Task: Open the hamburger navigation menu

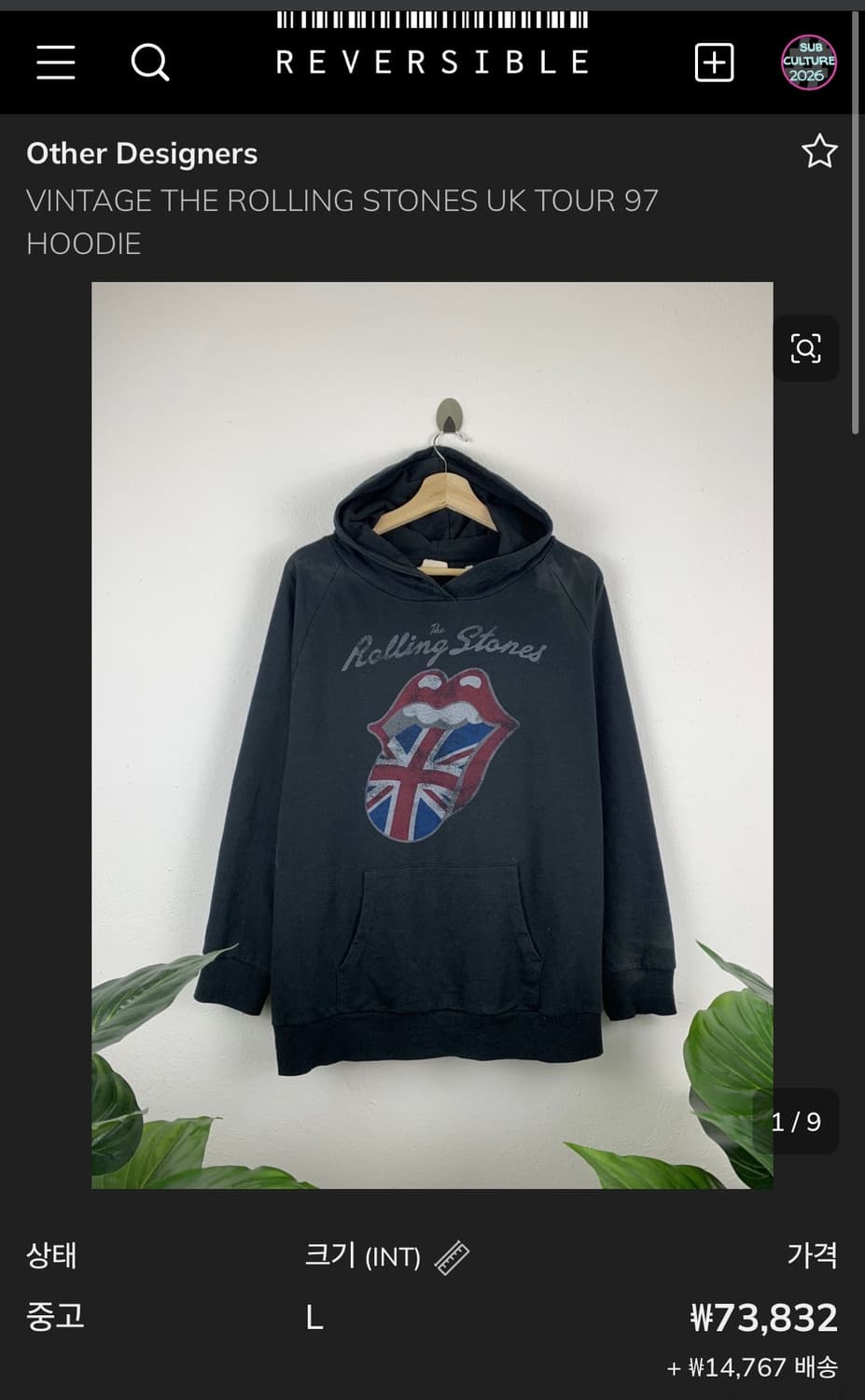Action: pyautogui.click(x=54, y=62)
